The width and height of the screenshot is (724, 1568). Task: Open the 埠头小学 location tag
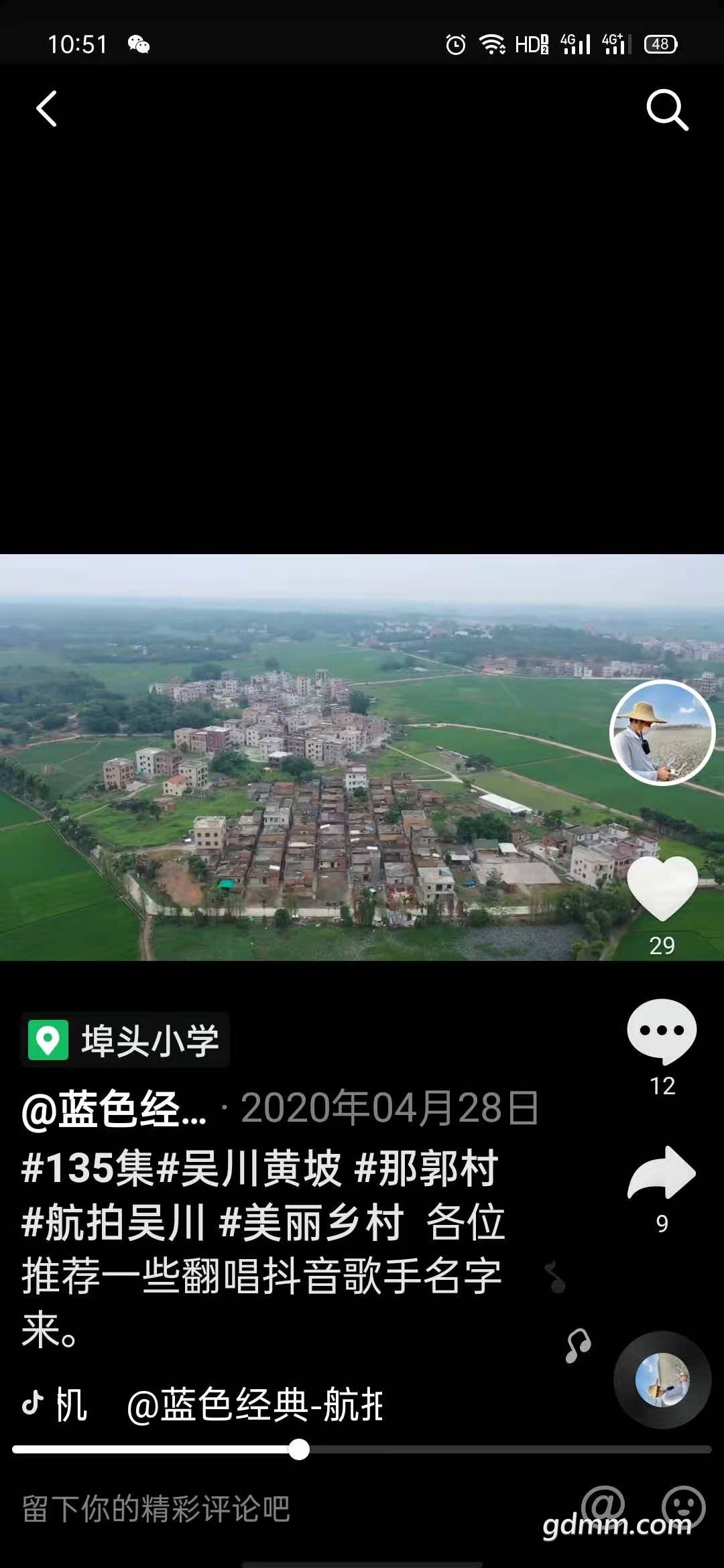(125, 1041)
